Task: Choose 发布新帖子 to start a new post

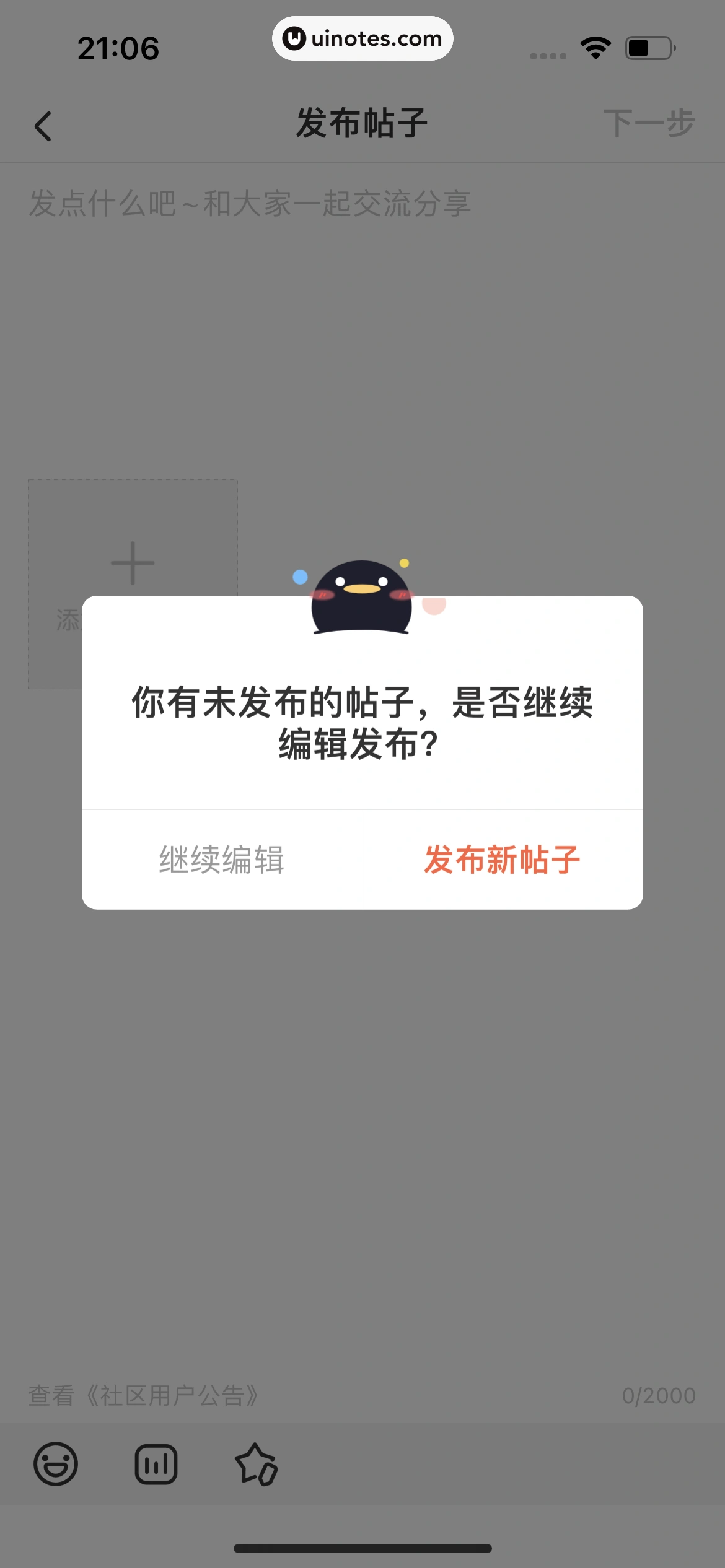Action: (502, 860)
